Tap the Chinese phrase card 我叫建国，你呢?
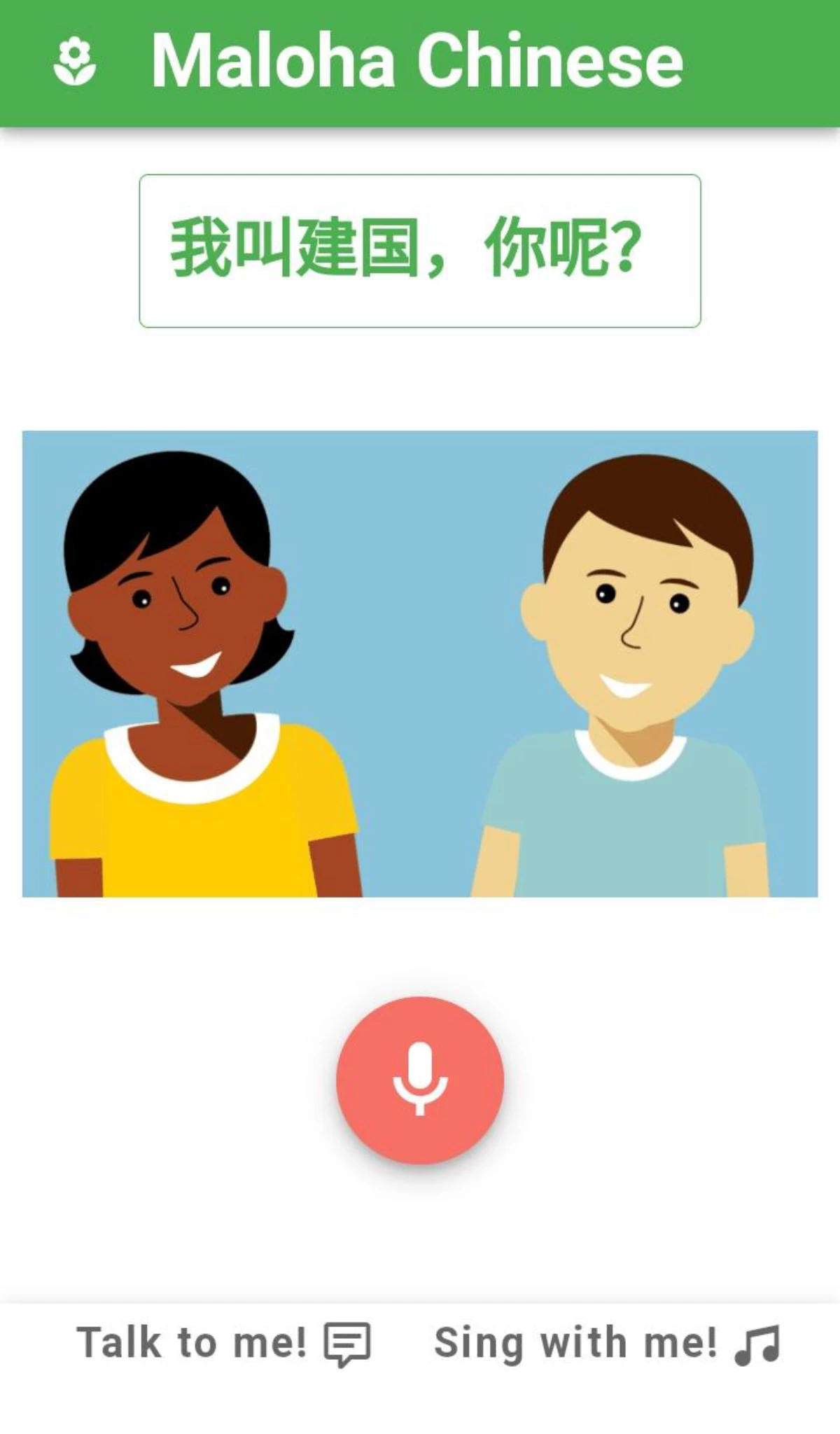The image size is (840, 1434). pos(419,250)
